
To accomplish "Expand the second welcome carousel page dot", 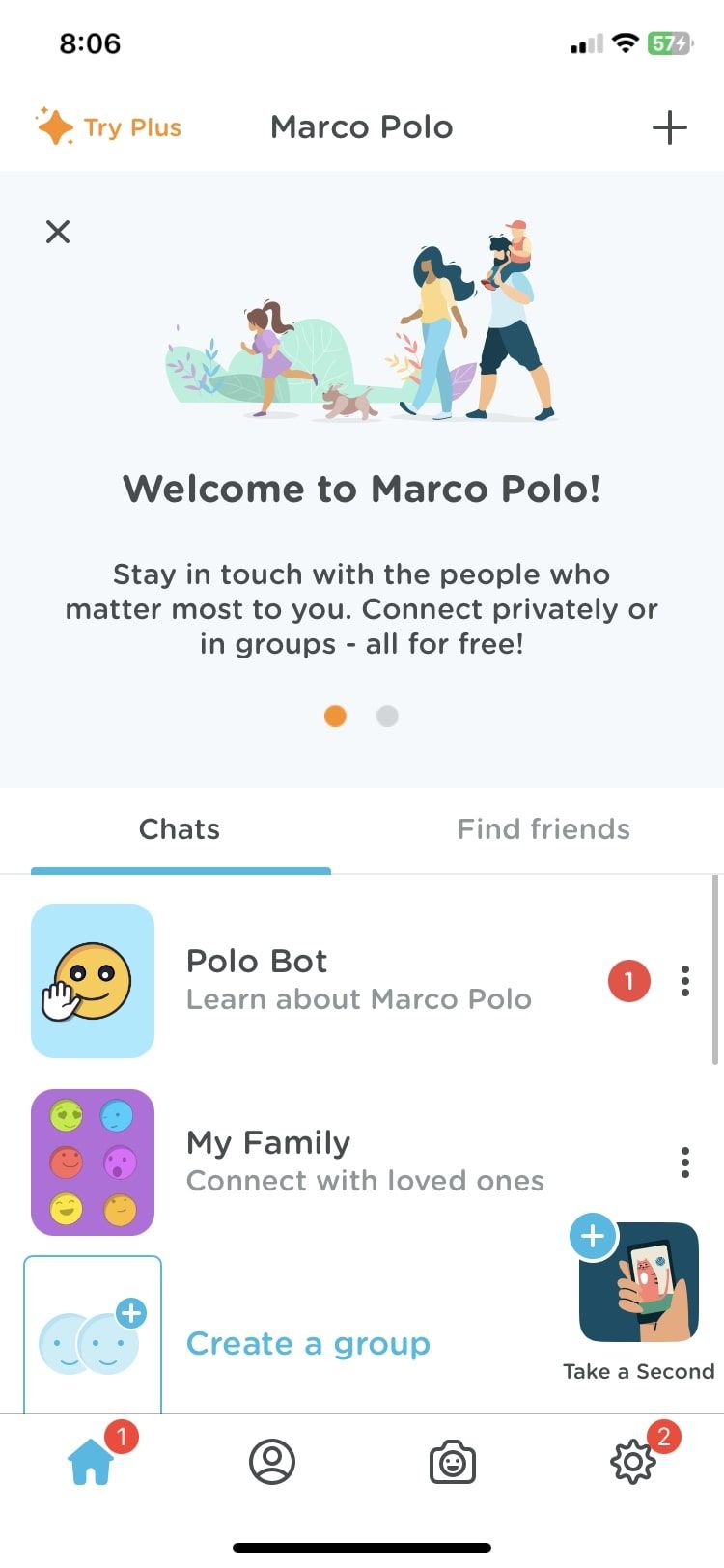I will tap(387, 715).
